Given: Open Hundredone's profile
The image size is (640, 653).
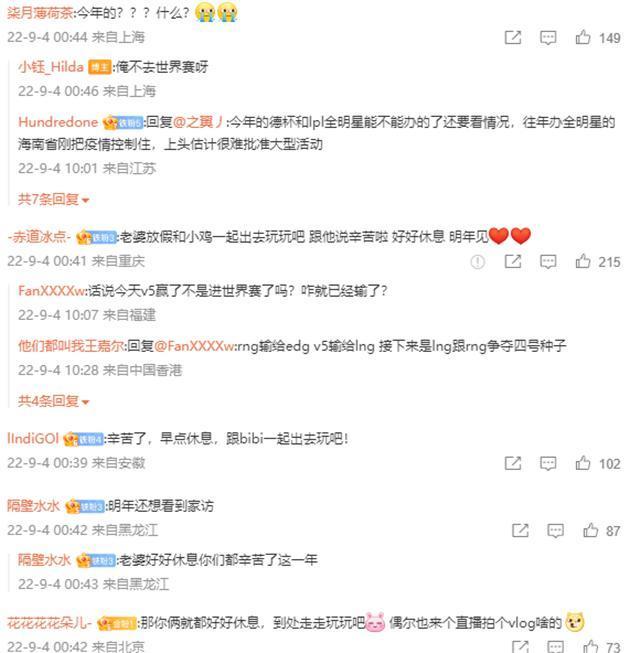Looking at the screenshot, I should pos(58,122).
